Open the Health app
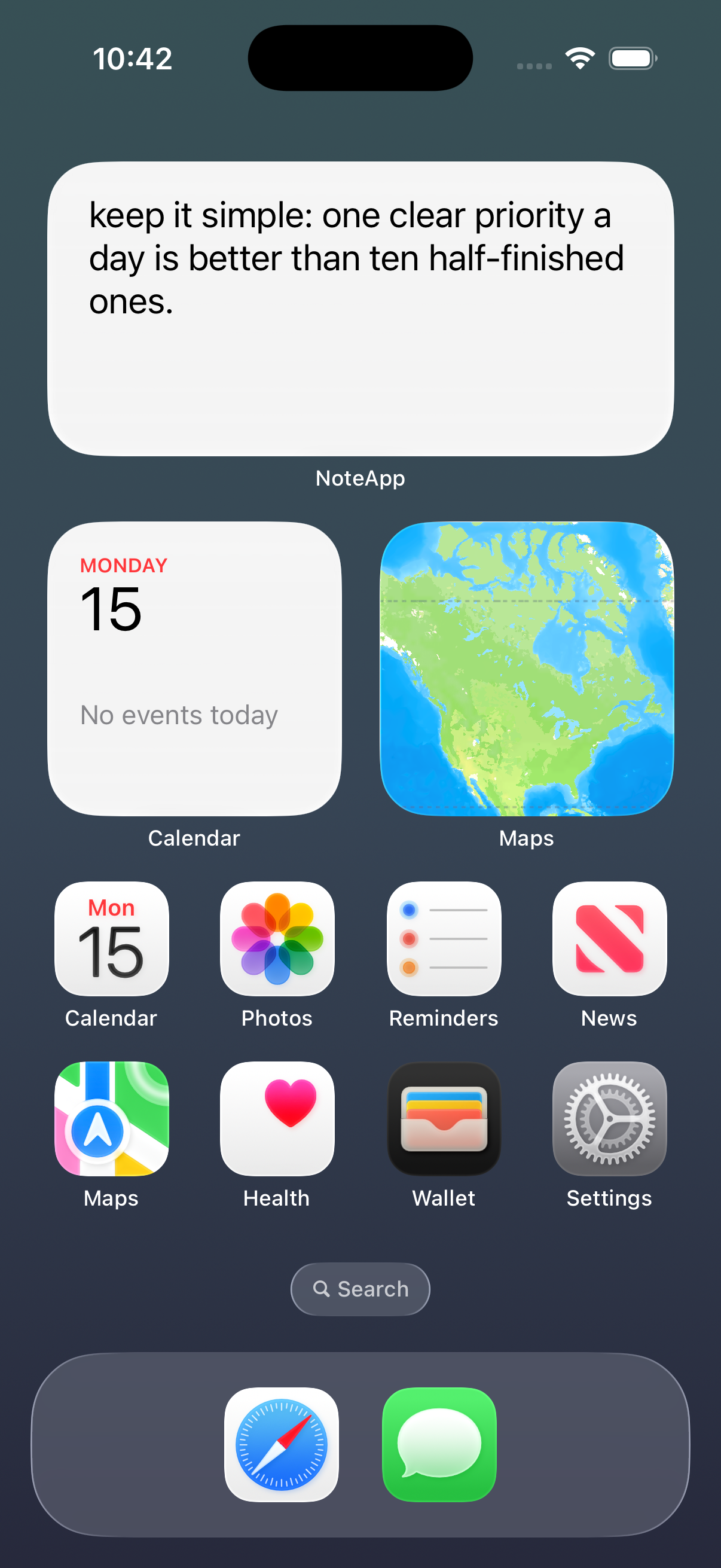 pyautogui.click(x=277, y=1121)
